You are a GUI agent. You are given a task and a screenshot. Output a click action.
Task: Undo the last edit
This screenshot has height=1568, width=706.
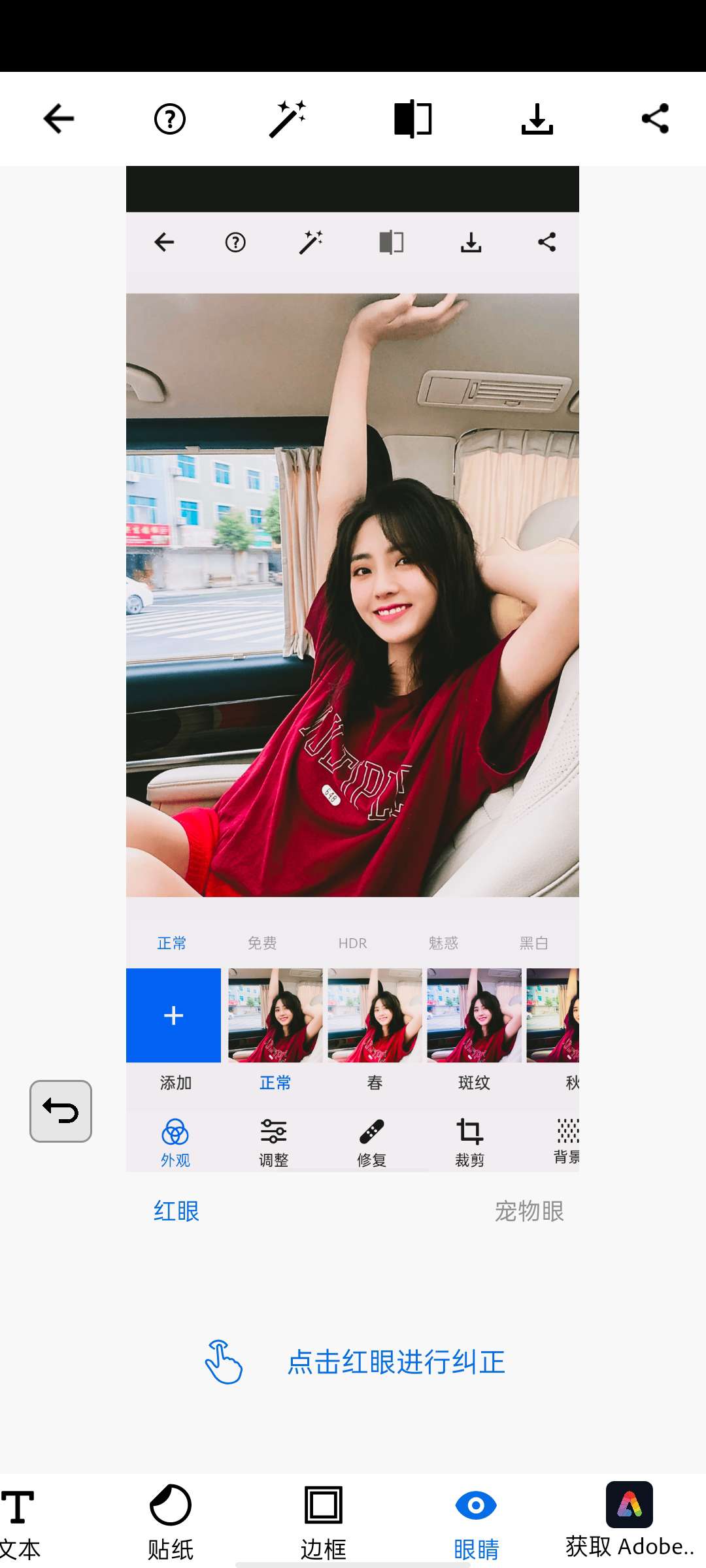[x=61, y=1111]
